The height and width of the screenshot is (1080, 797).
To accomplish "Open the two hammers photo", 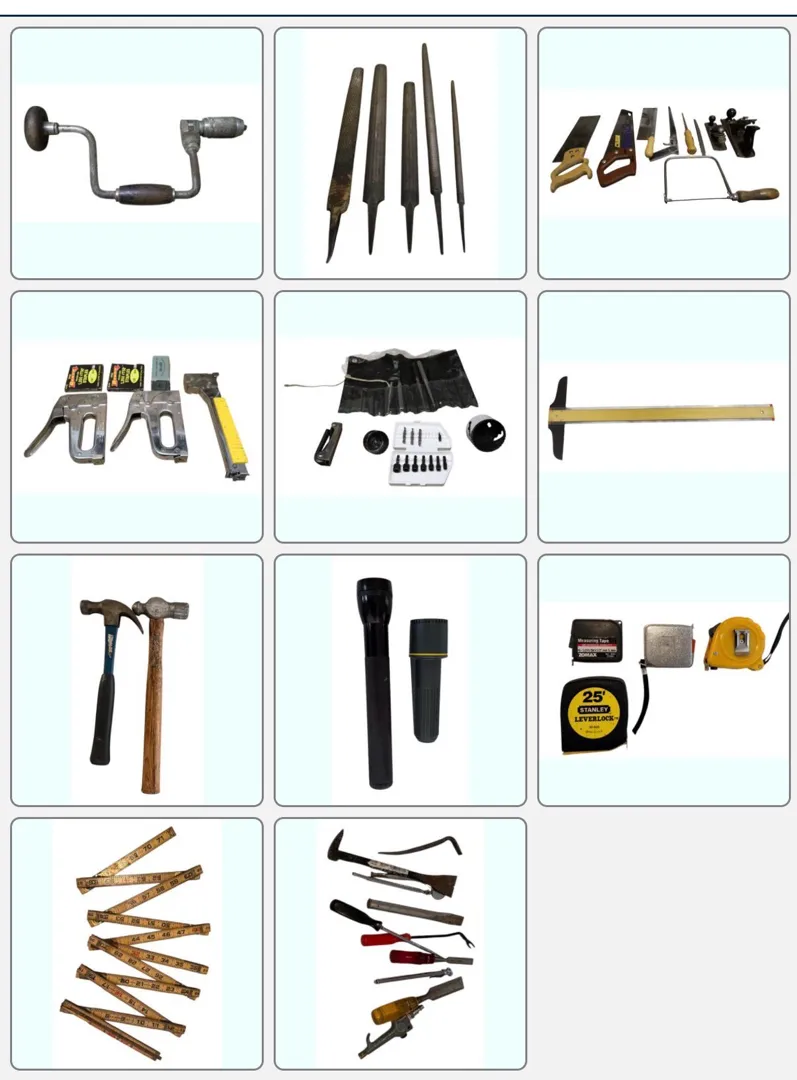I will pos(137,681).
